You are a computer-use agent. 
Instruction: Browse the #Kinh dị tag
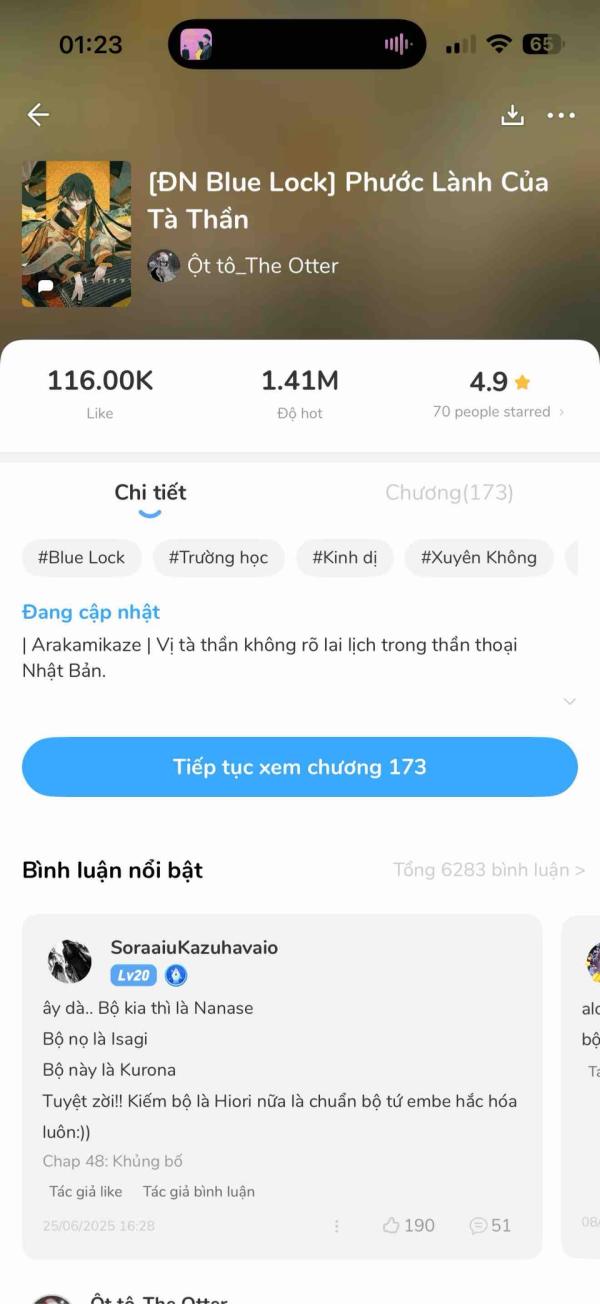345,558
